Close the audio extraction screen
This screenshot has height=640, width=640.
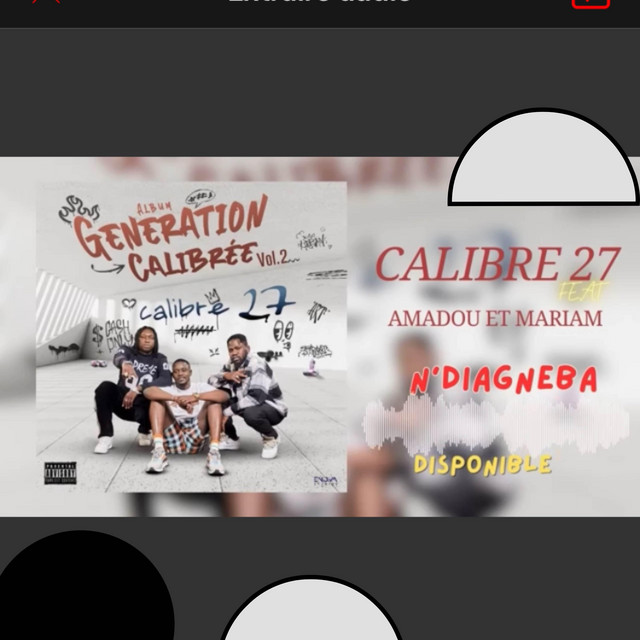coord(47,3)
